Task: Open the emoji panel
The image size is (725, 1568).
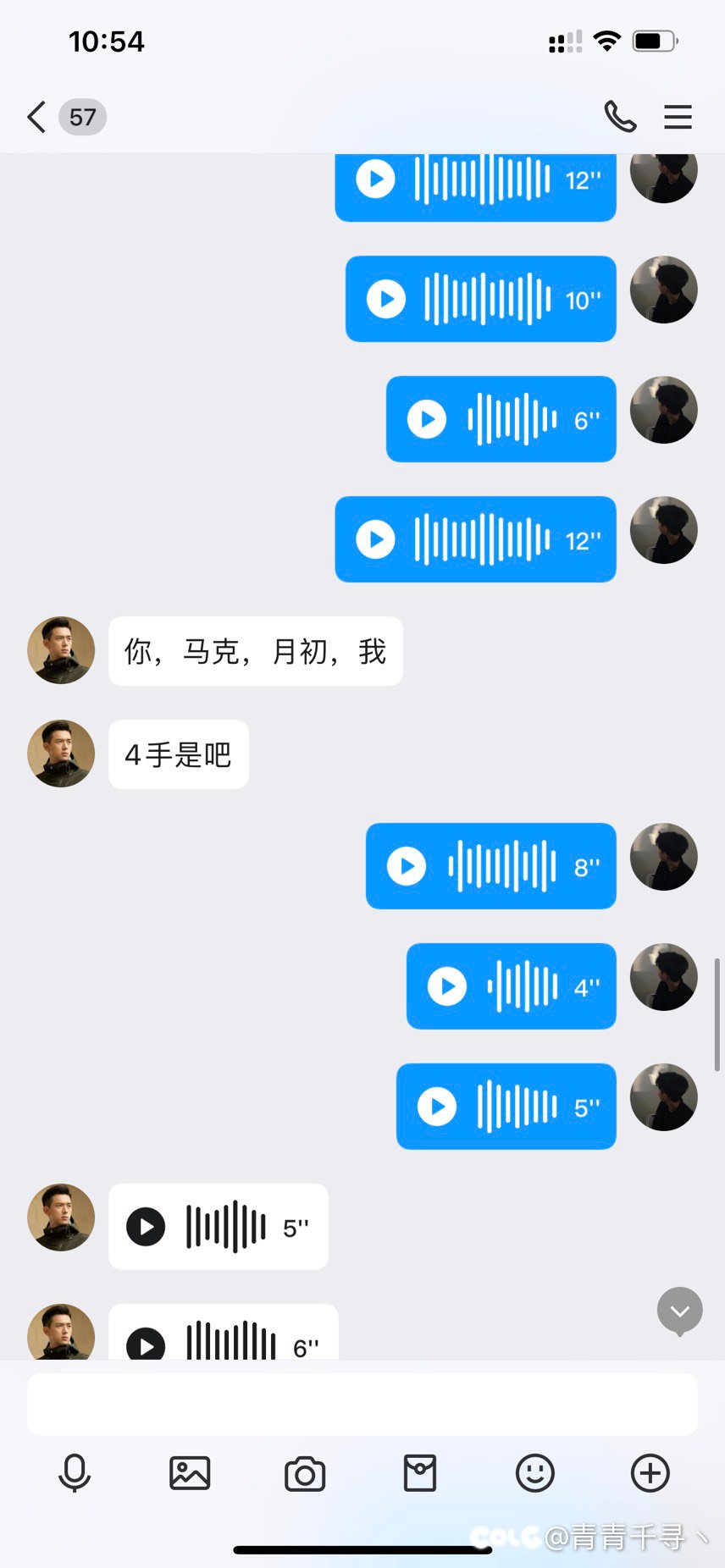Action: [x=535, y=1473]
